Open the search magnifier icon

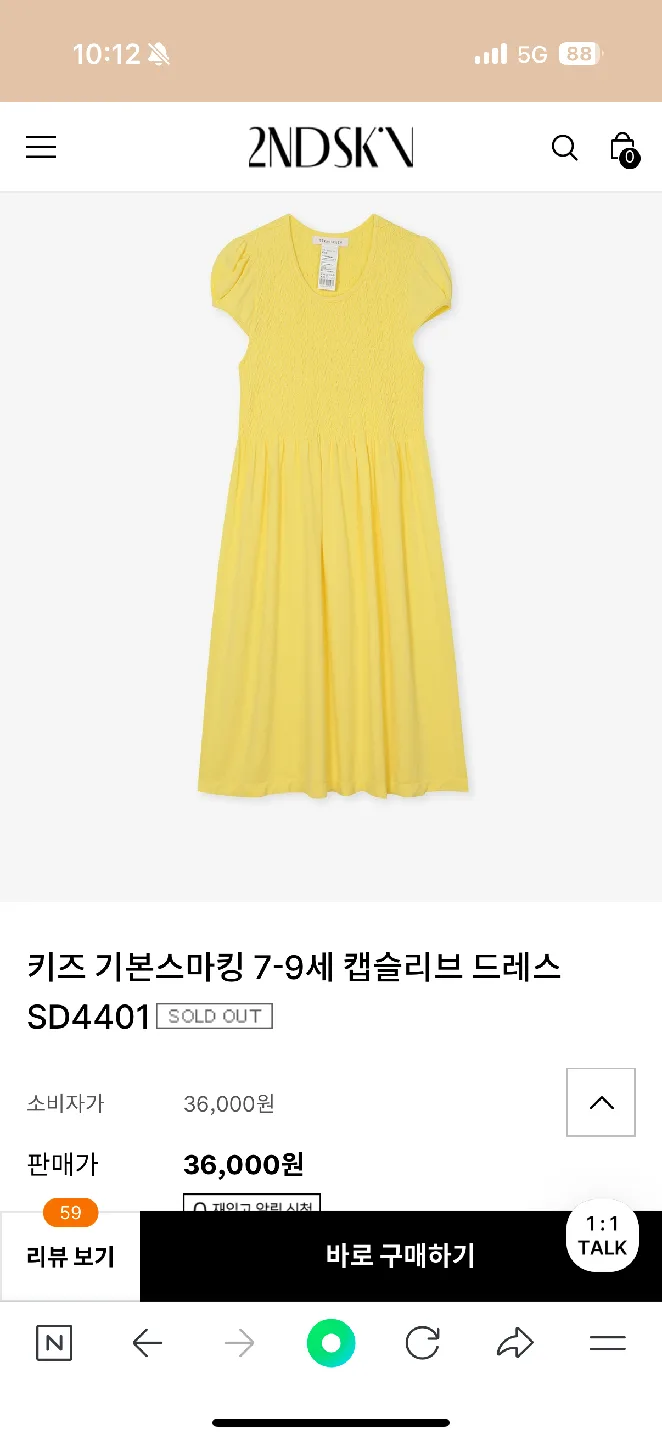click(565, 148)
